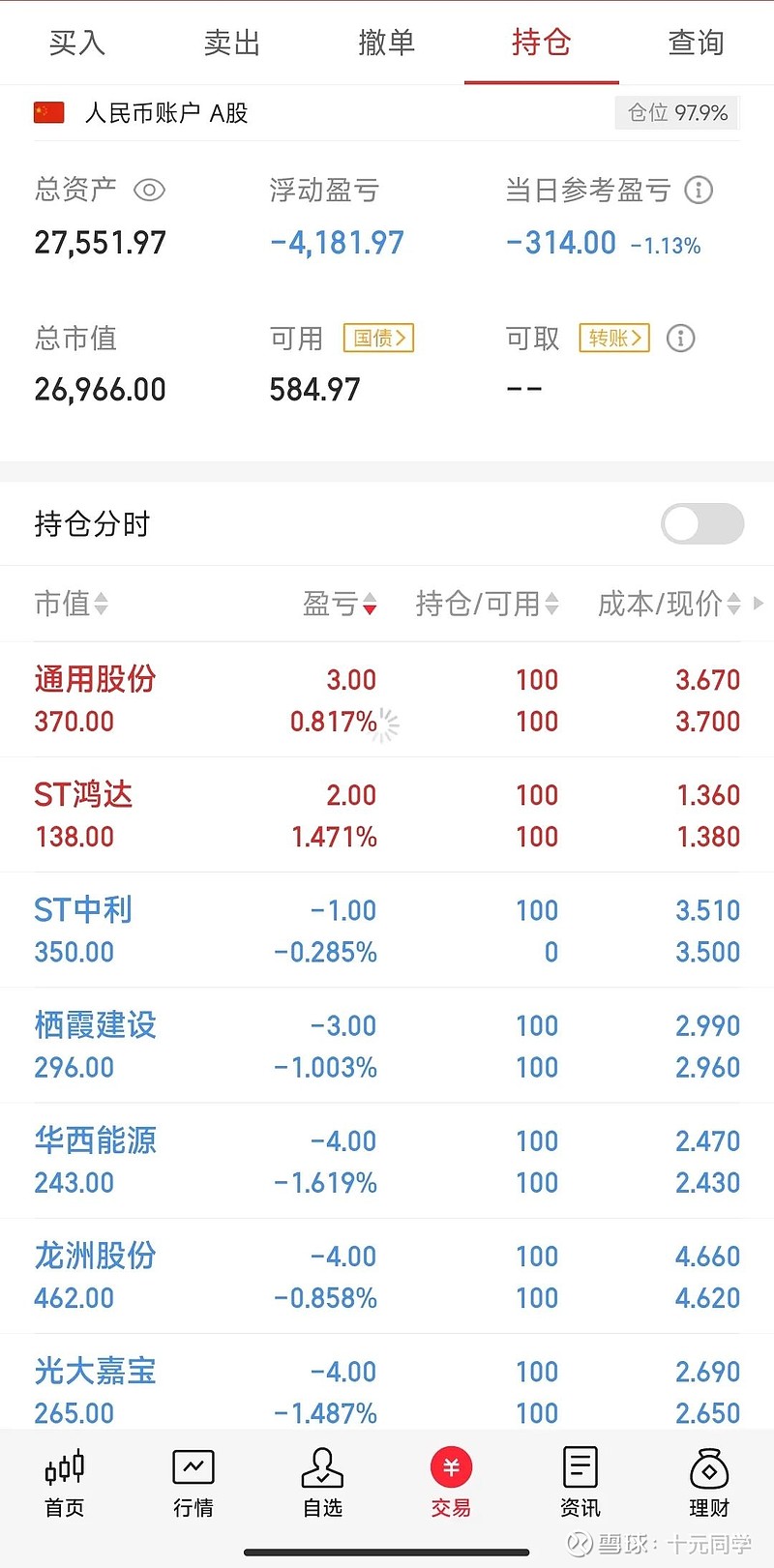Tap the 国债 button

378,338
